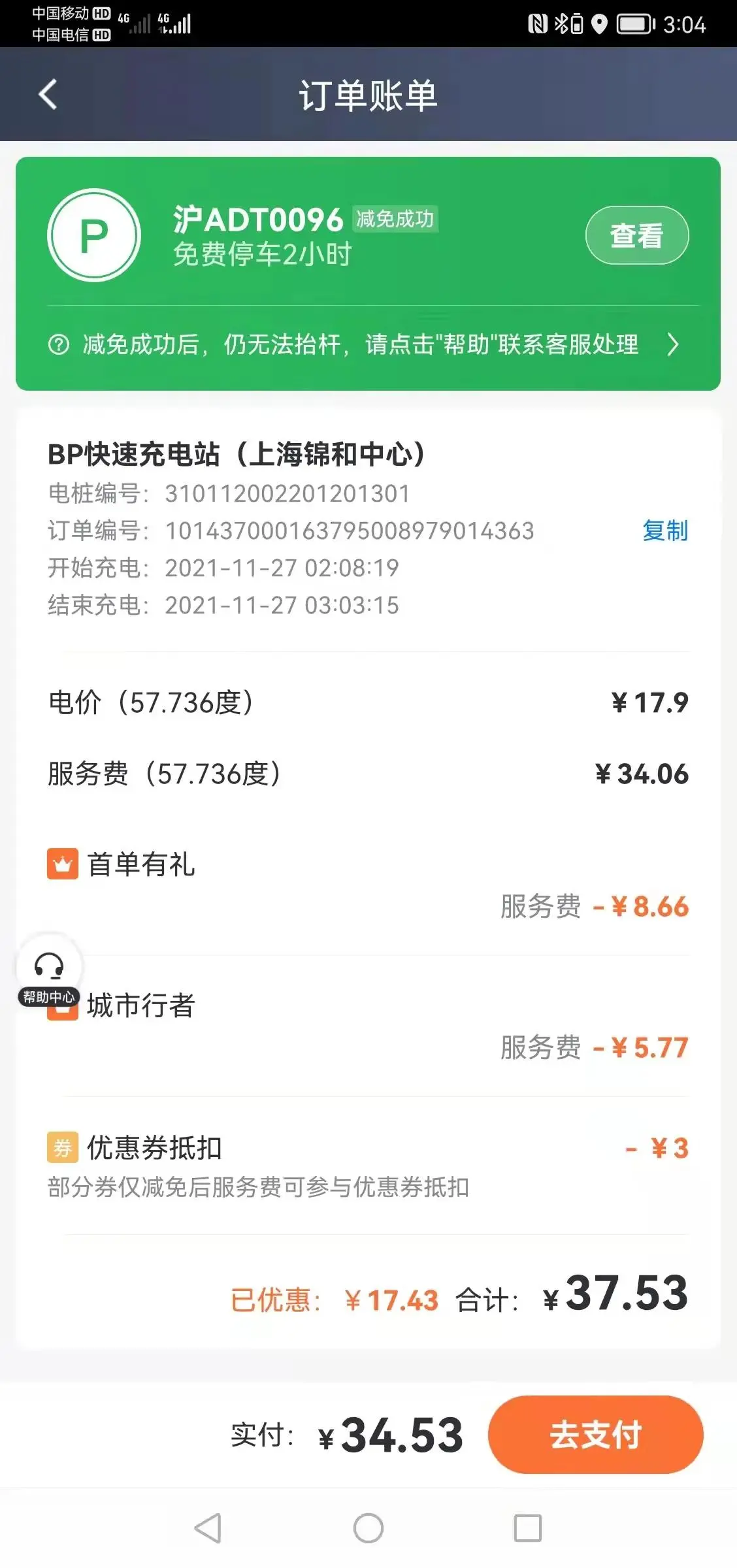Tap 查看 on the free parking card
The height and width of the screenshot is (1568, 737).
point(637,235)
